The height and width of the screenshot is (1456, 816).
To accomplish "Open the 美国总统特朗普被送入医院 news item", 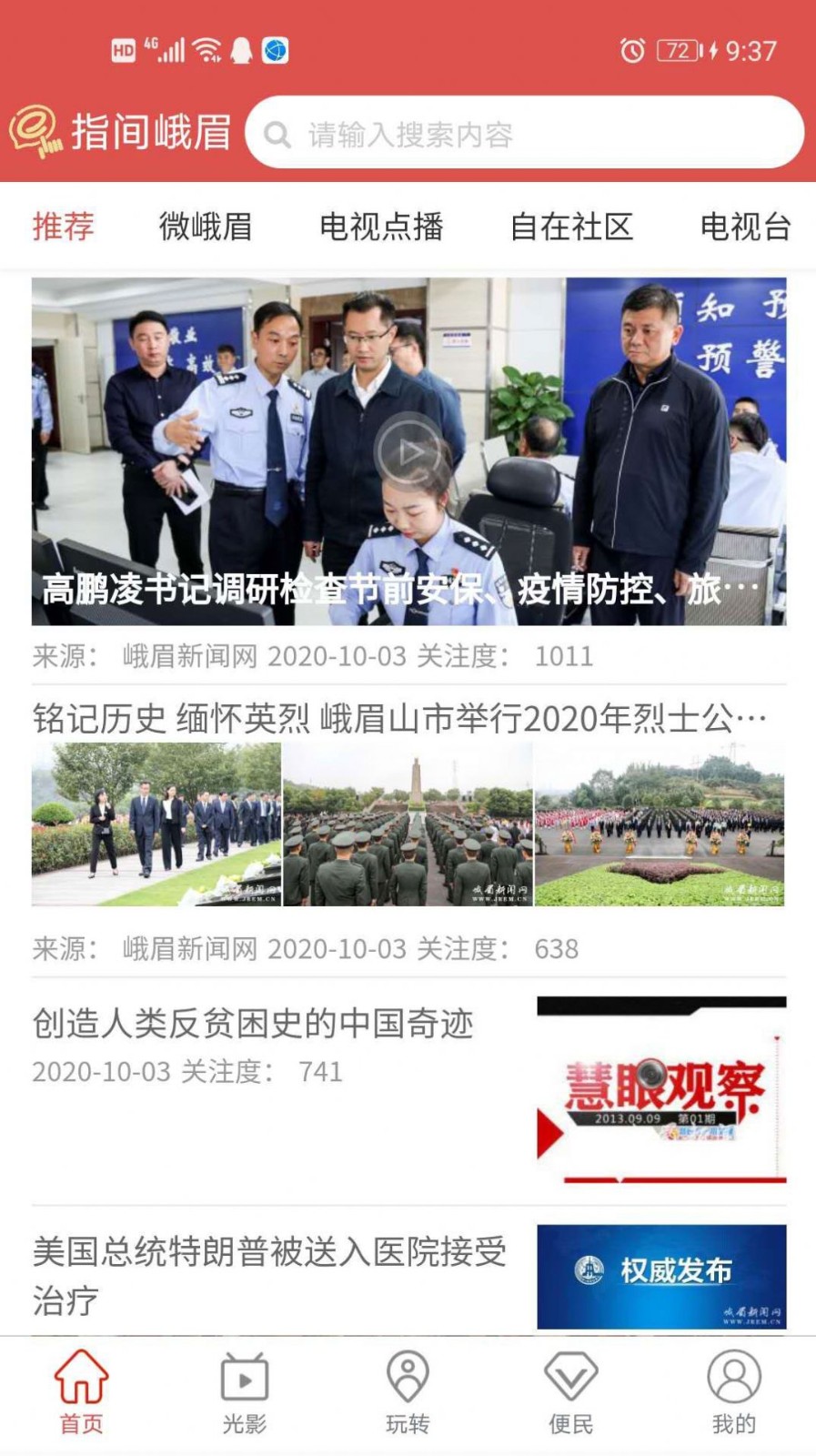I will (x=269, y=1274).
